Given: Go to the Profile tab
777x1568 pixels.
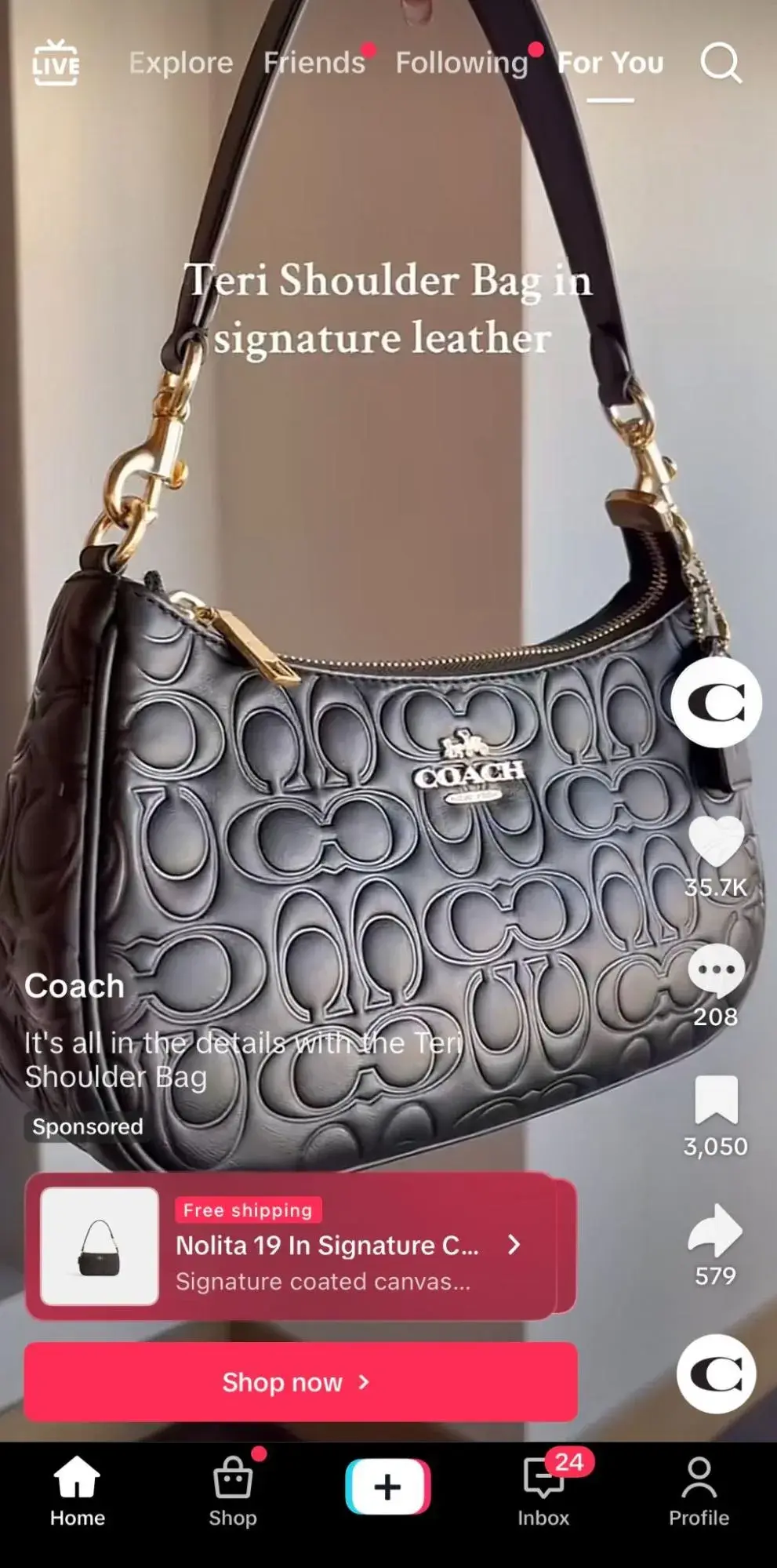Looking at the screenshot, I should coord(699,1491).
